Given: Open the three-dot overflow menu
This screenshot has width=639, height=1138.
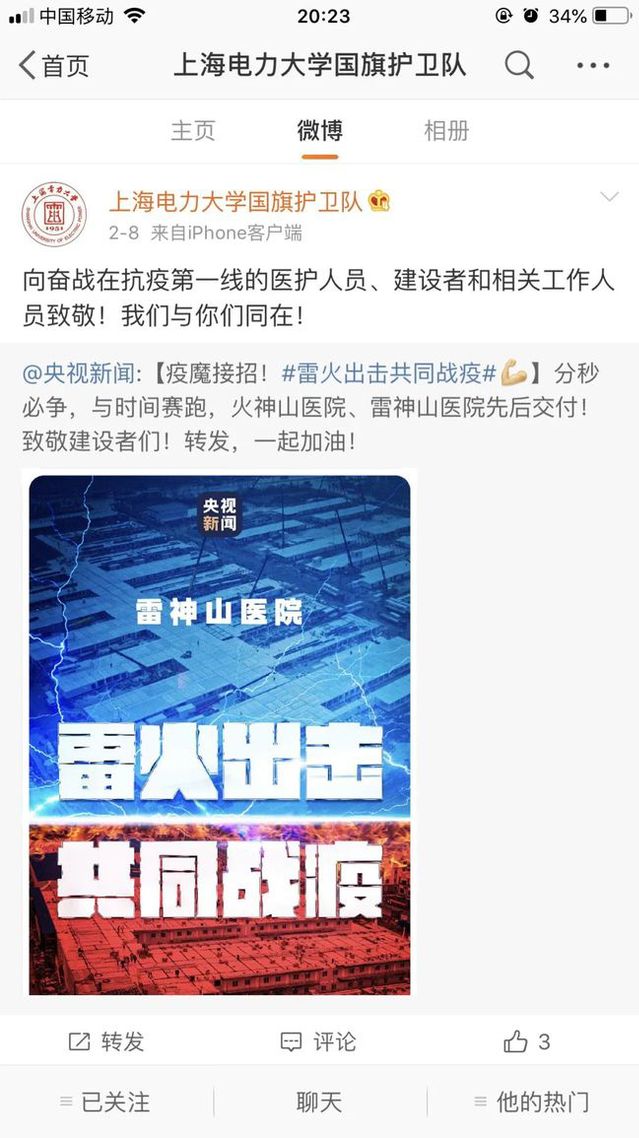Looking at the screenshot, I should click(x=593, y=66).
